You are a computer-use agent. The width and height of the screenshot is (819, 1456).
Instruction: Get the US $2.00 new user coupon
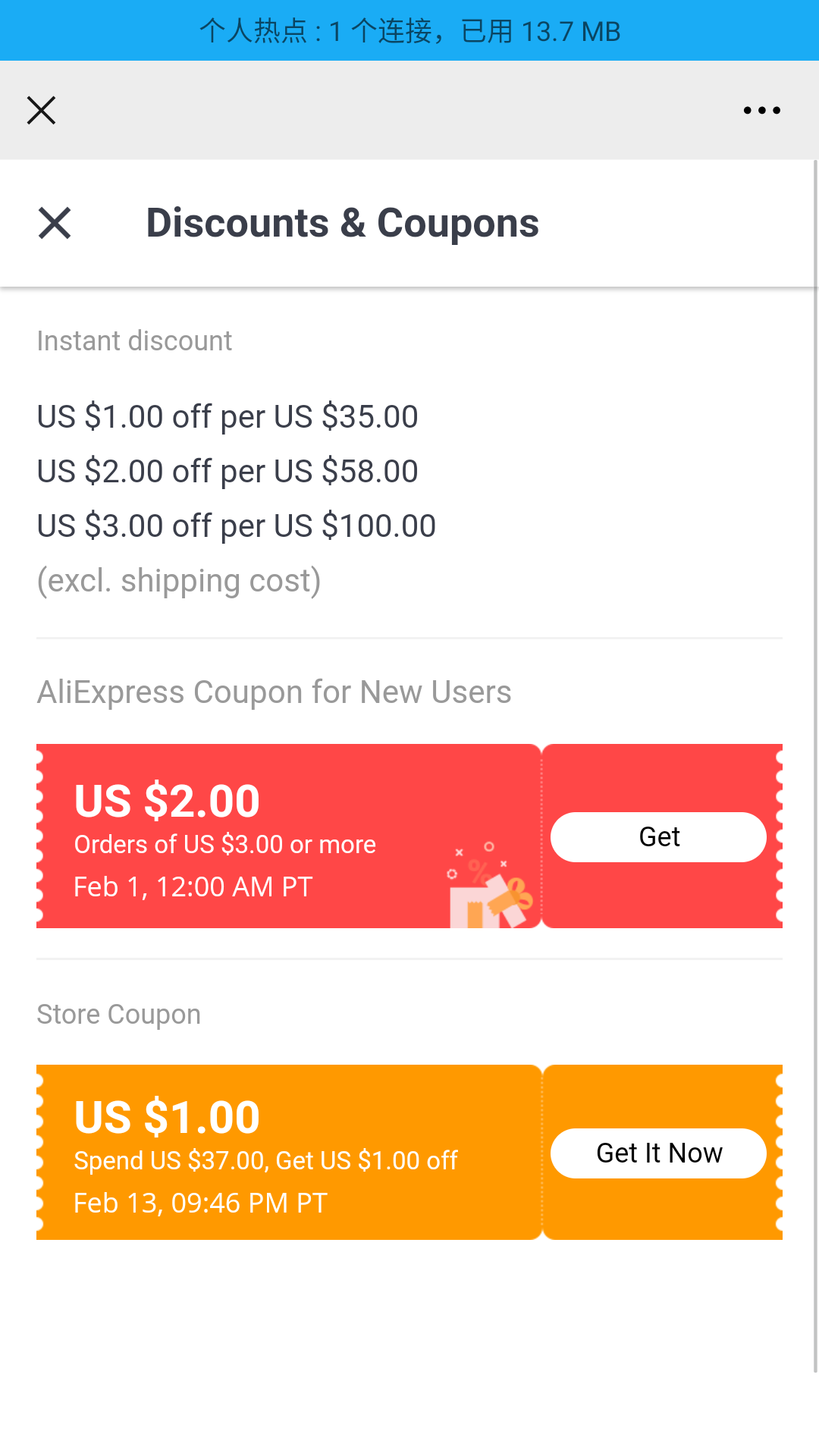click(x=658, y=837)
